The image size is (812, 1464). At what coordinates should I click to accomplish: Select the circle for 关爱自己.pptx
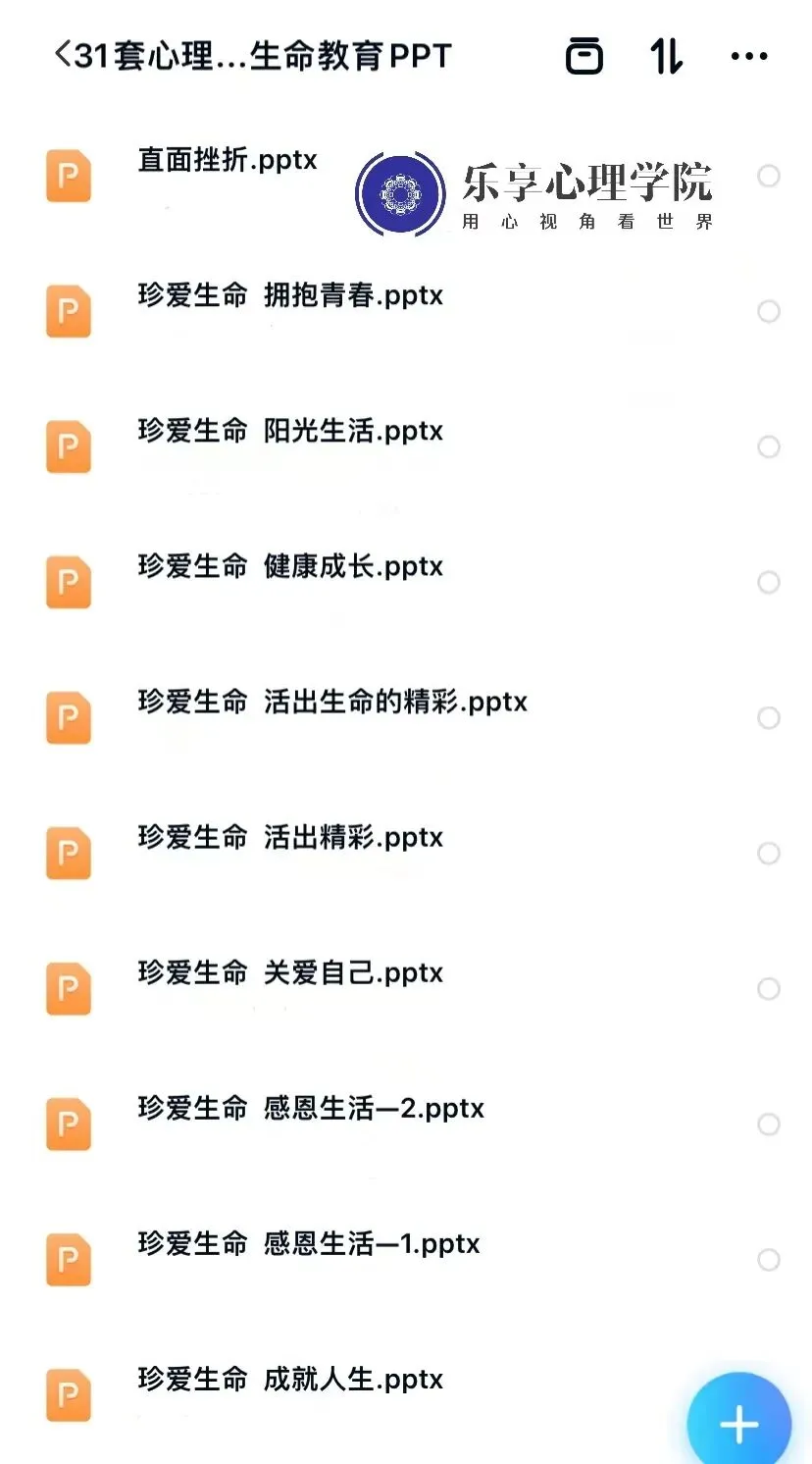[x=769, y=988]
